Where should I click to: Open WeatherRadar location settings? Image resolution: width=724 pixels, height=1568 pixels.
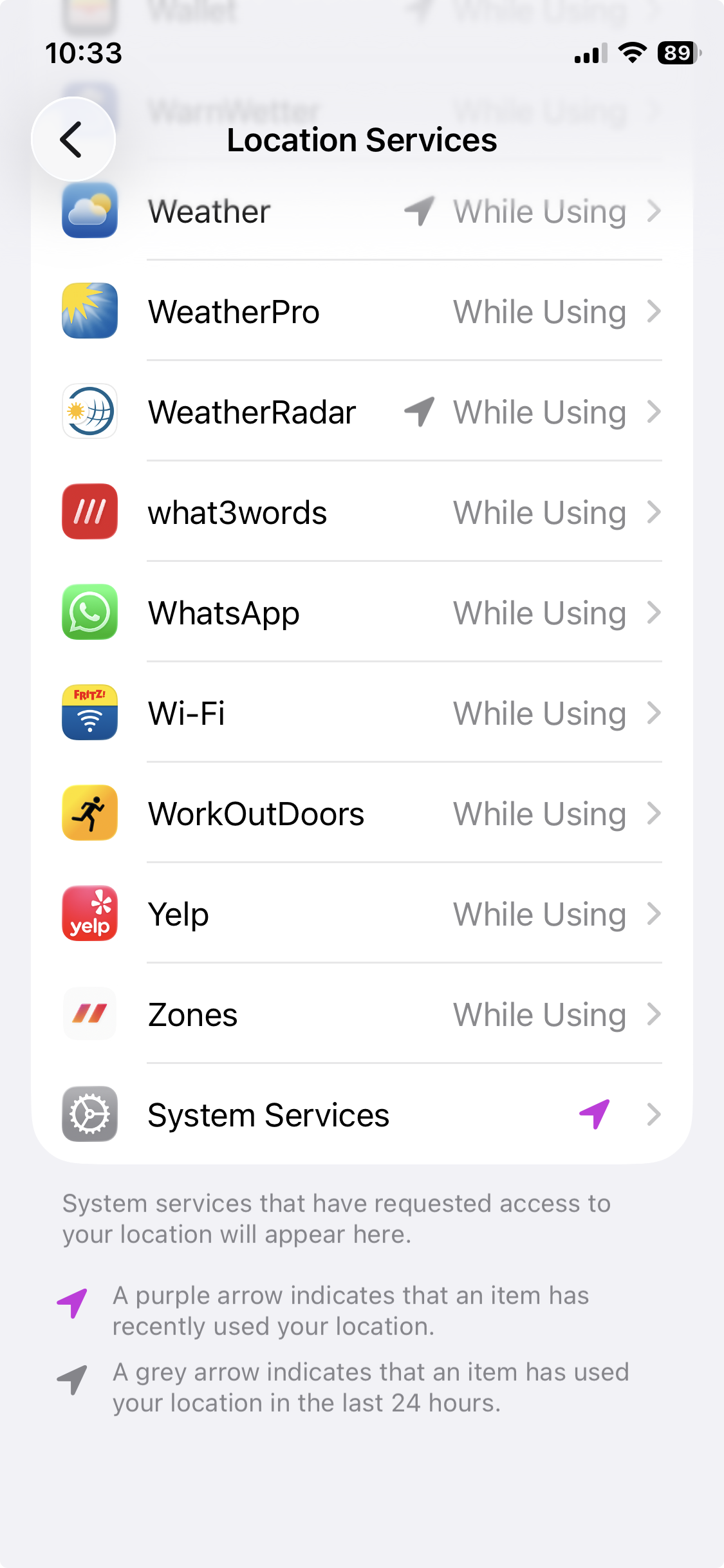362,412
